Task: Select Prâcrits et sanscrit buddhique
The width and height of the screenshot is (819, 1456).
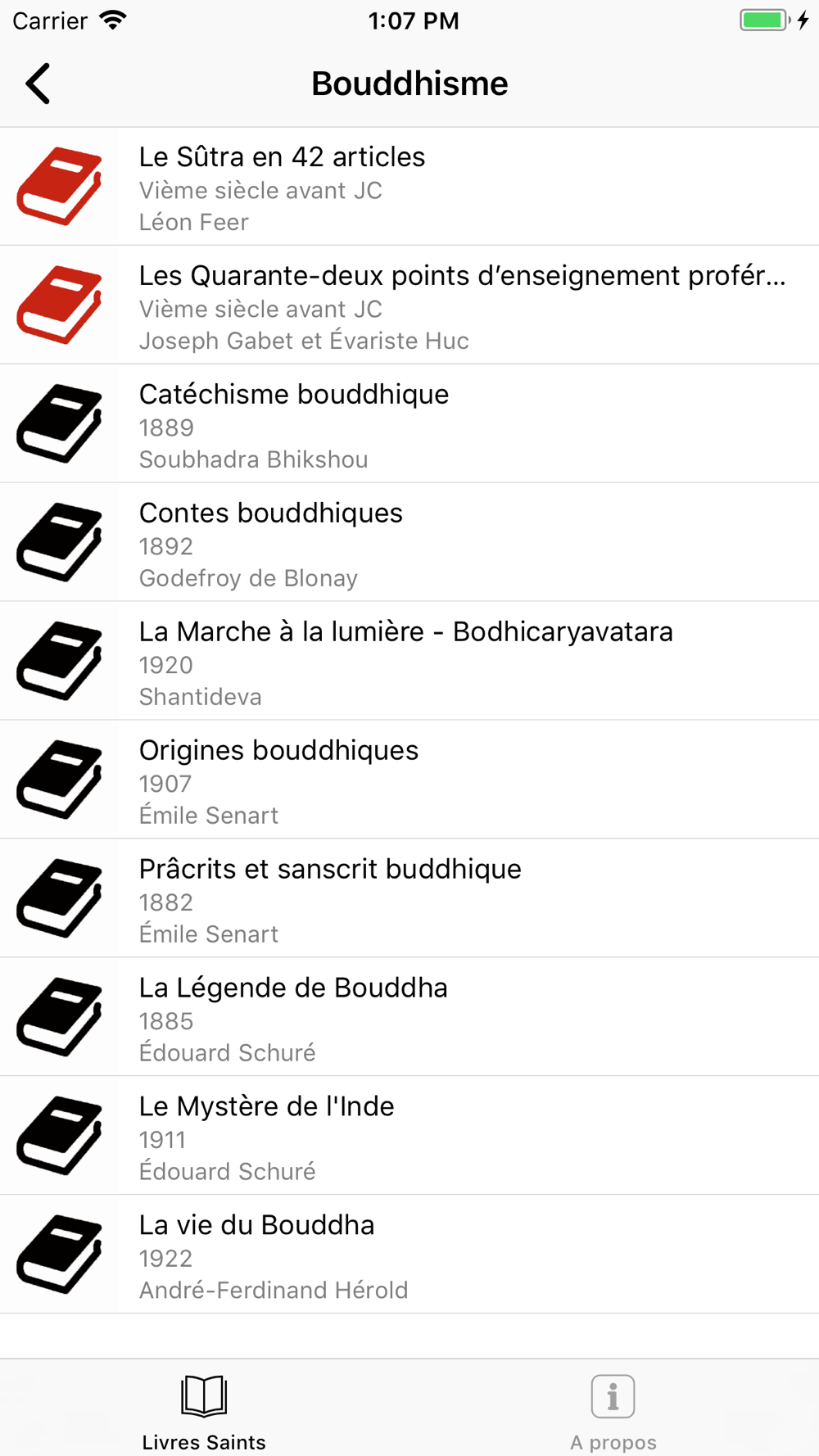Action: tap(409, 898)
